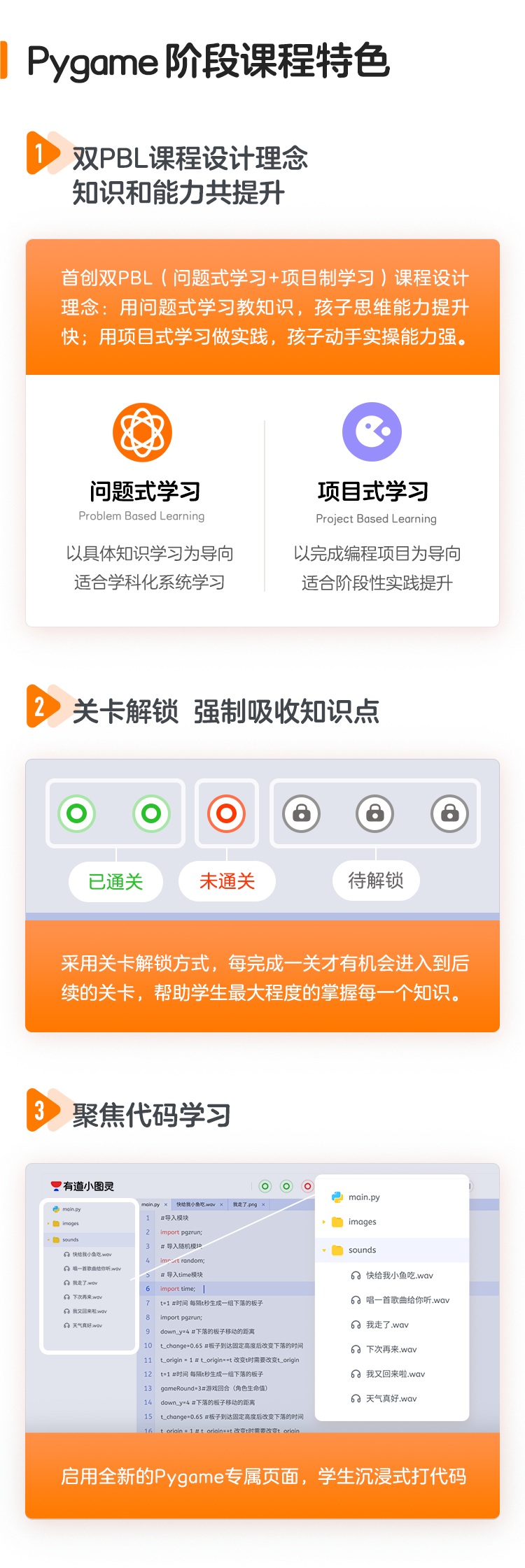
Task: Select the Pac-Man icon above 项目式学习
Action: 372,432
